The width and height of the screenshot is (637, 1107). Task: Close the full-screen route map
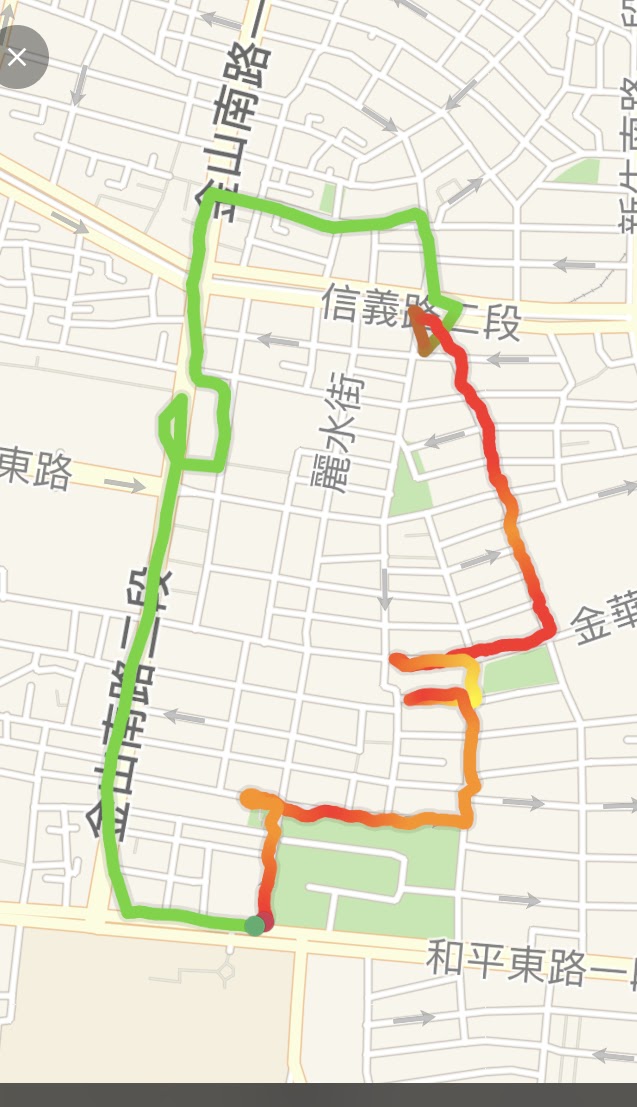(x=17, y=56)
